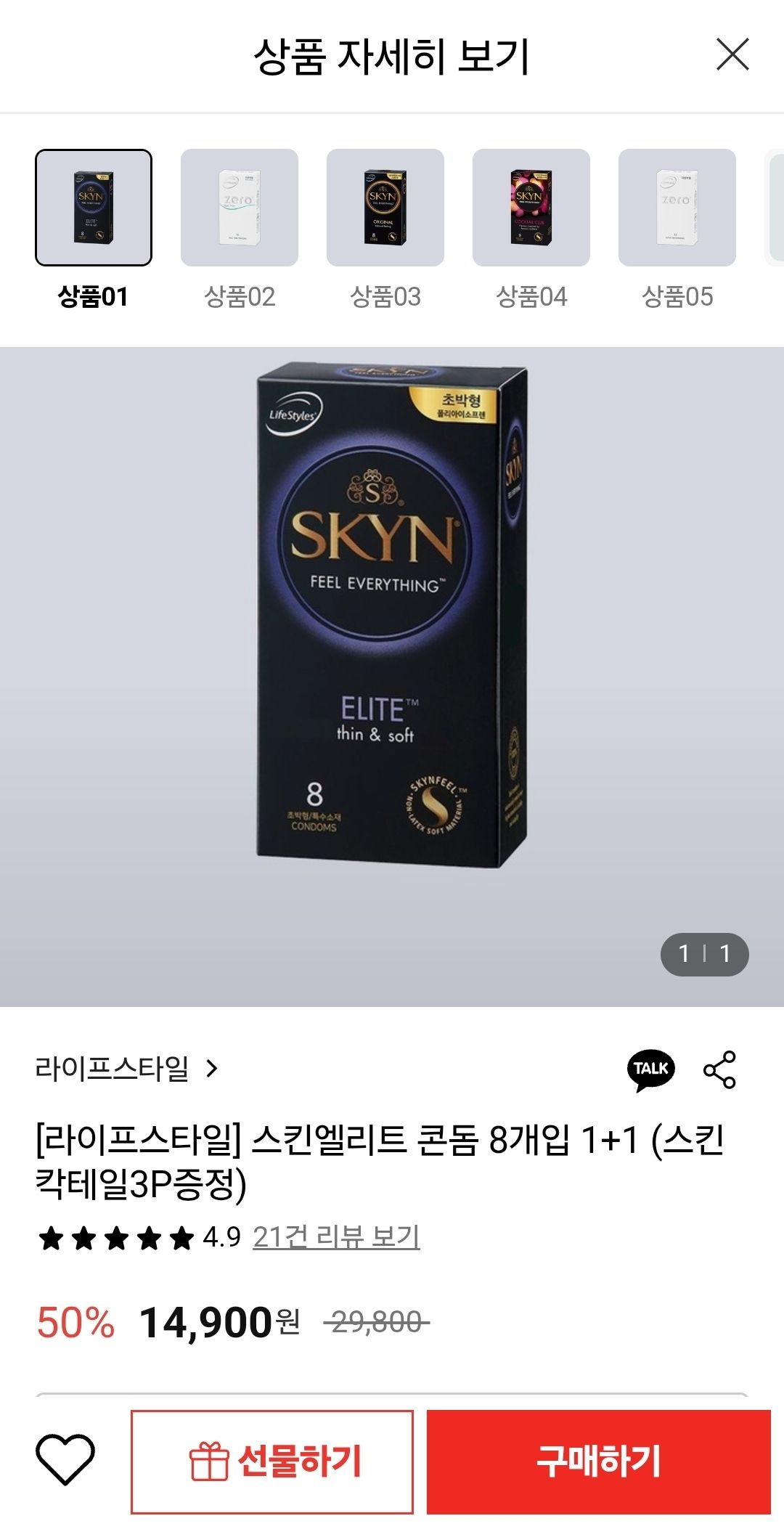784x1529 pixels.
Task: Open the main SKYN product image
Action: (x=392, y=617)
